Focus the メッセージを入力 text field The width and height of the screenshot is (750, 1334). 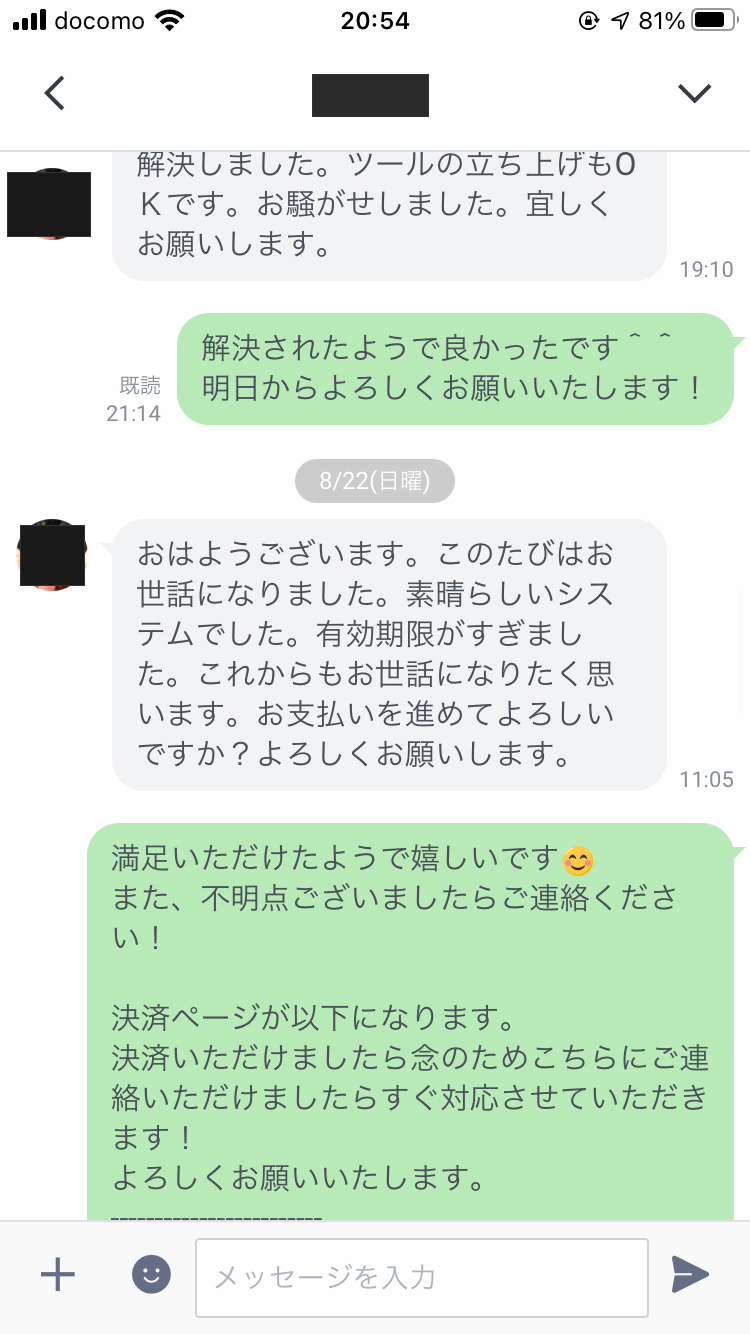421,1277
